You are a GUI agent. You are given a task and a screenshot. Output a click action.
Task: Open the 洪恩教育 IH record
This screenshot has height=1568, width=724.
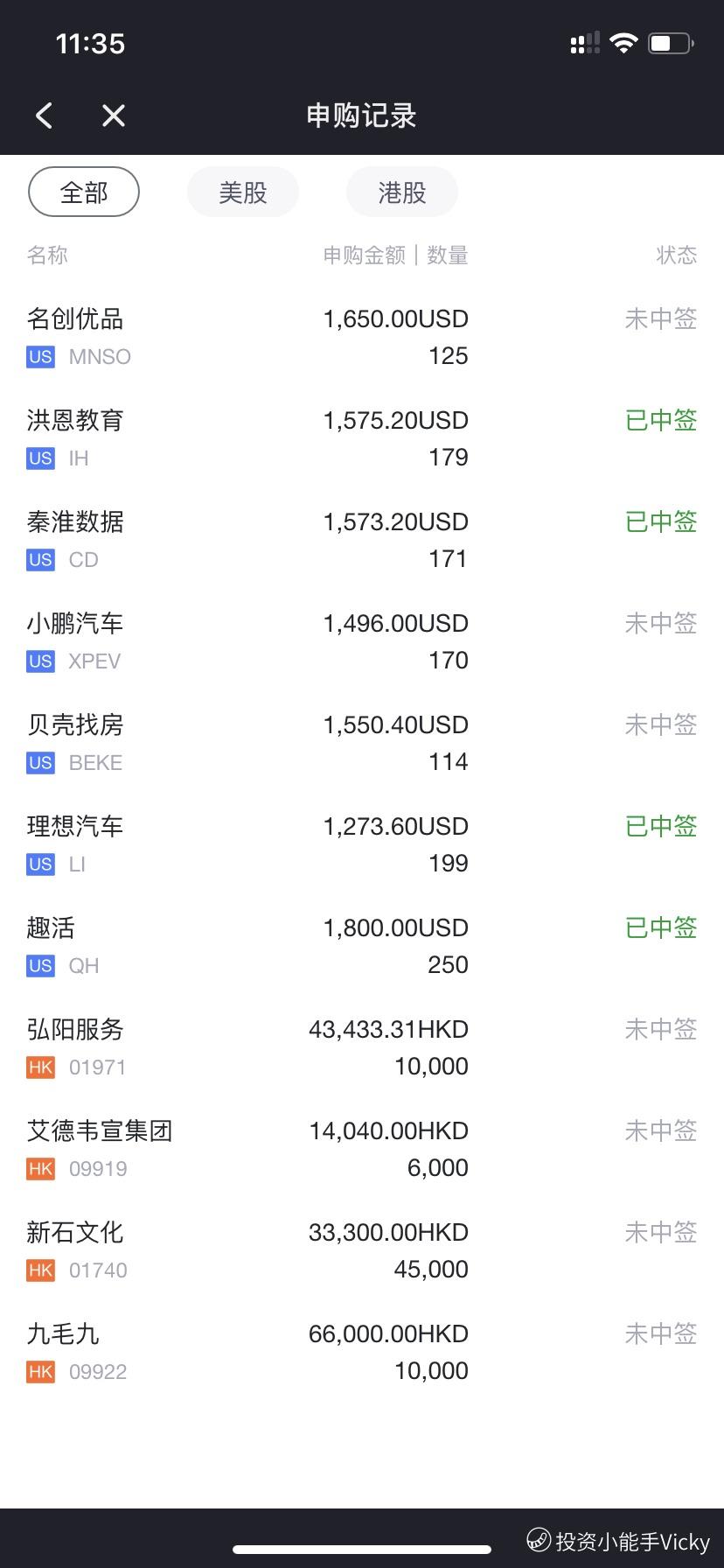tap(362, 438)
